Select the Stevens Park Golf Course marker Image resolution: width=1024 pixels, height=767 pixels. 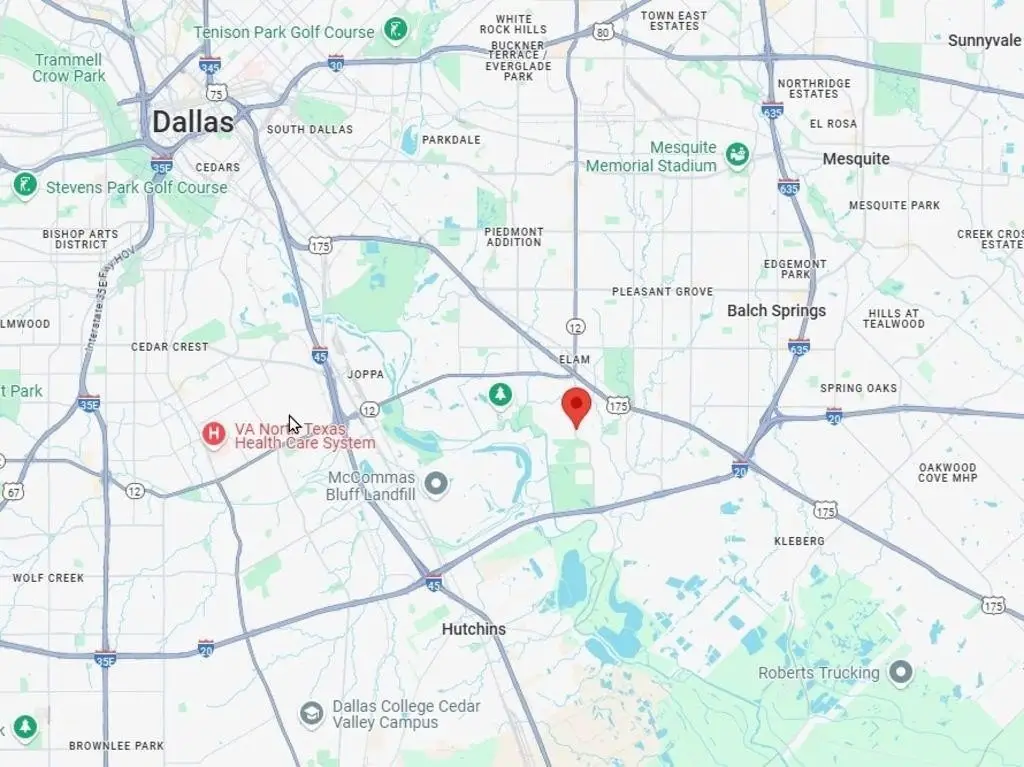[25, 186]
